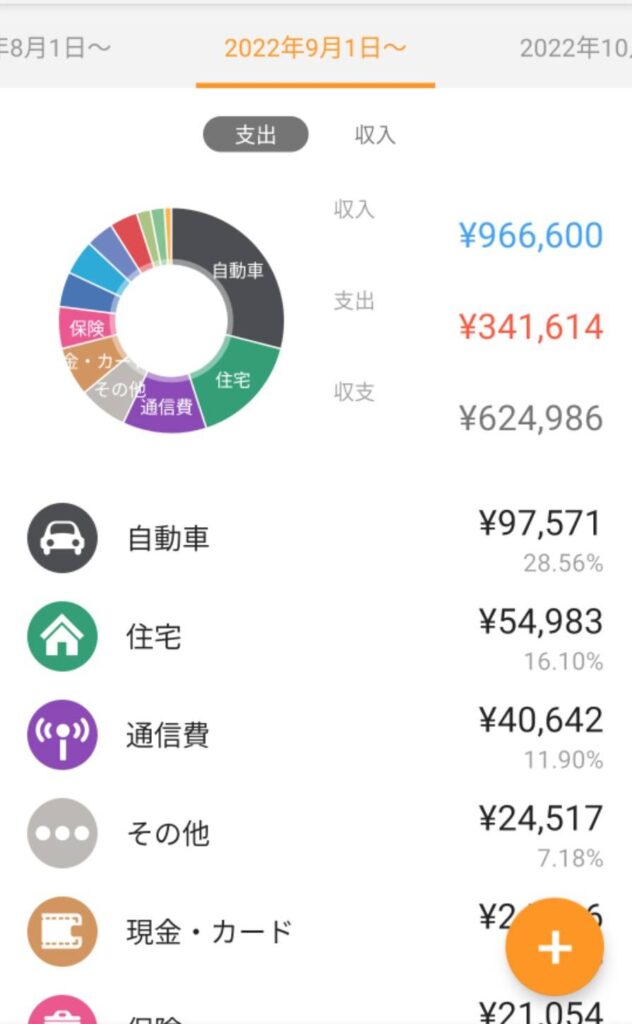
Task: Add a new entry with the plus button
Action: coord(555,946)
